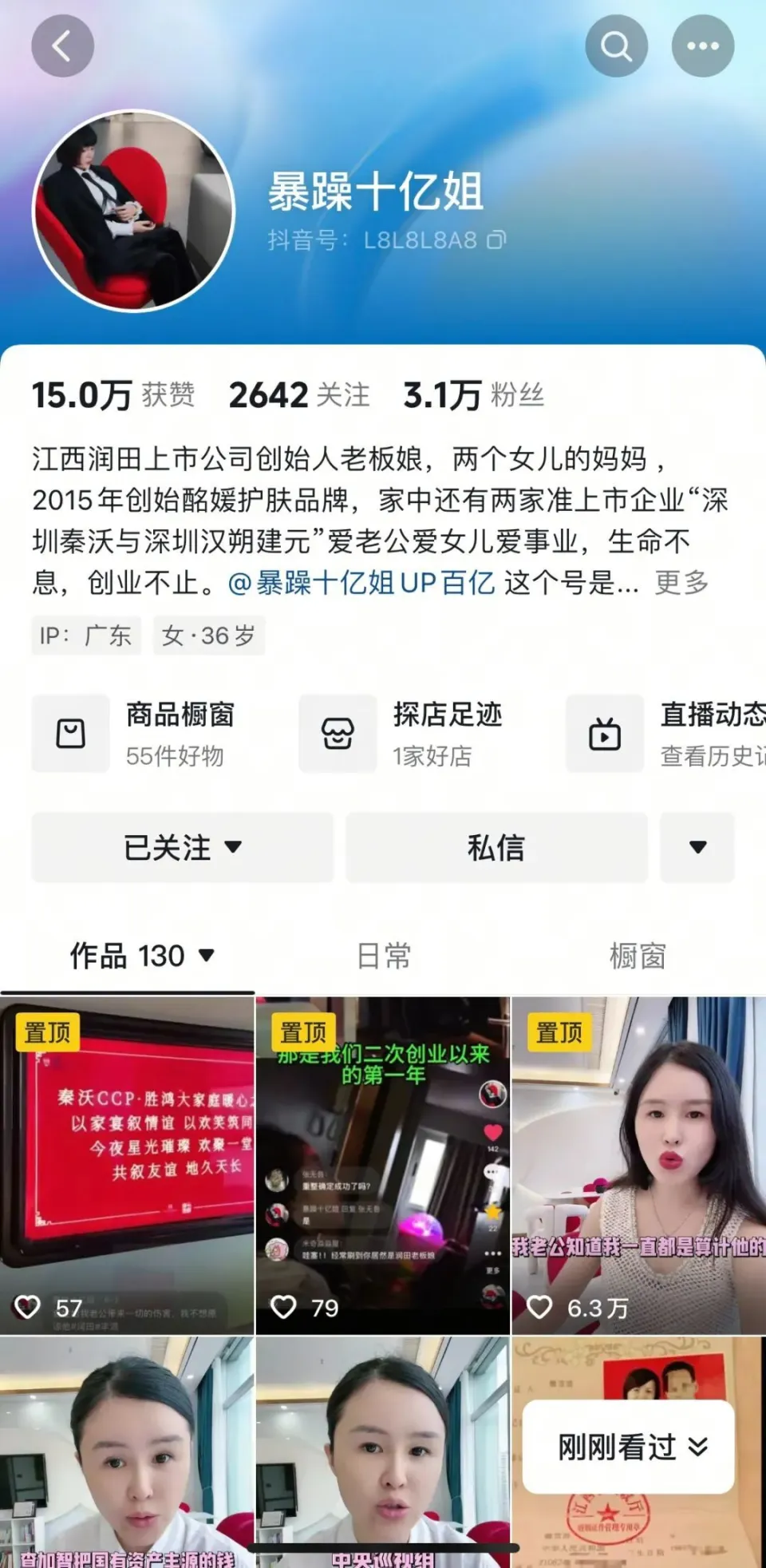Open pinned video with 79 likes
766x1568 pixels.
[382, 1166]
